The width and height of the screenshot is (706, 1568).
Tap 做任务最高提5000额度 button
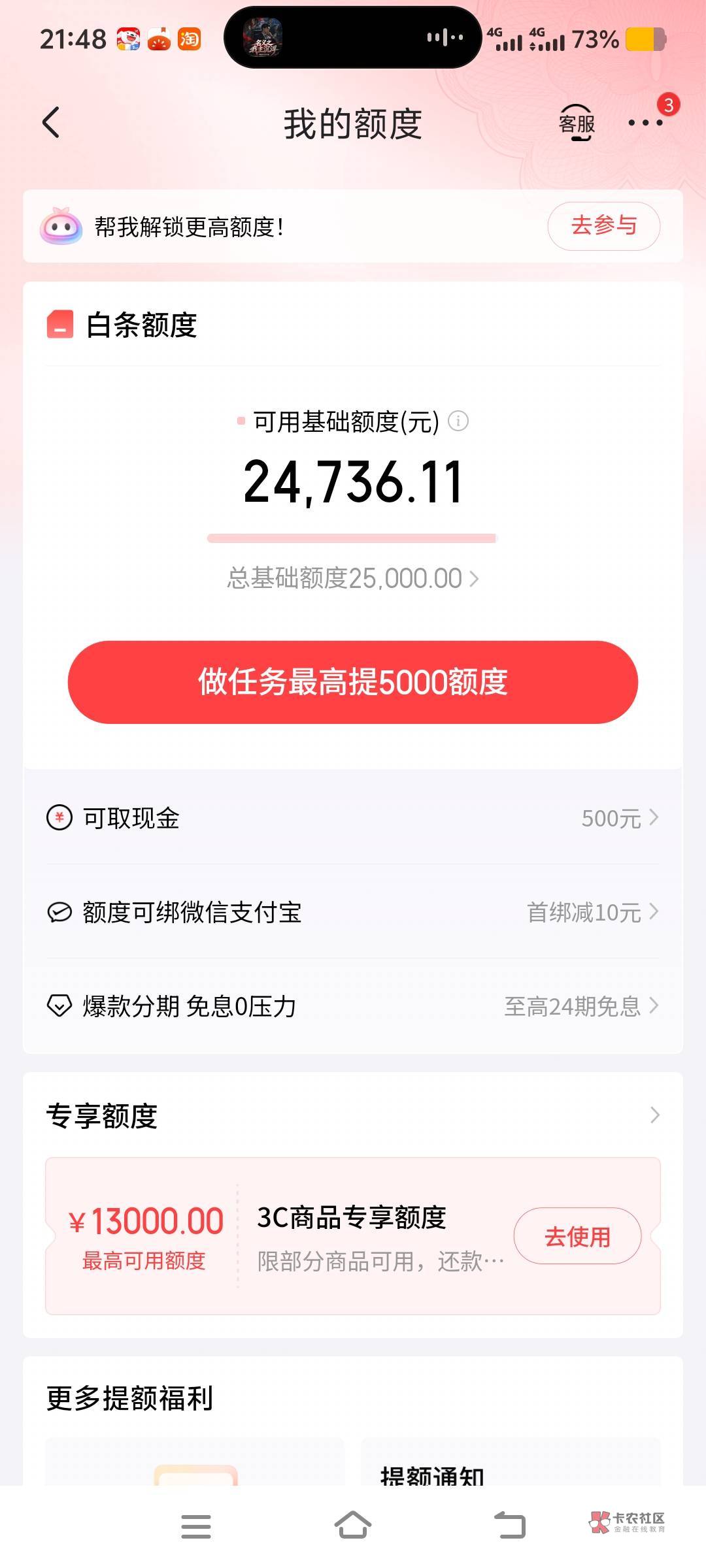[x=353, y=682]
